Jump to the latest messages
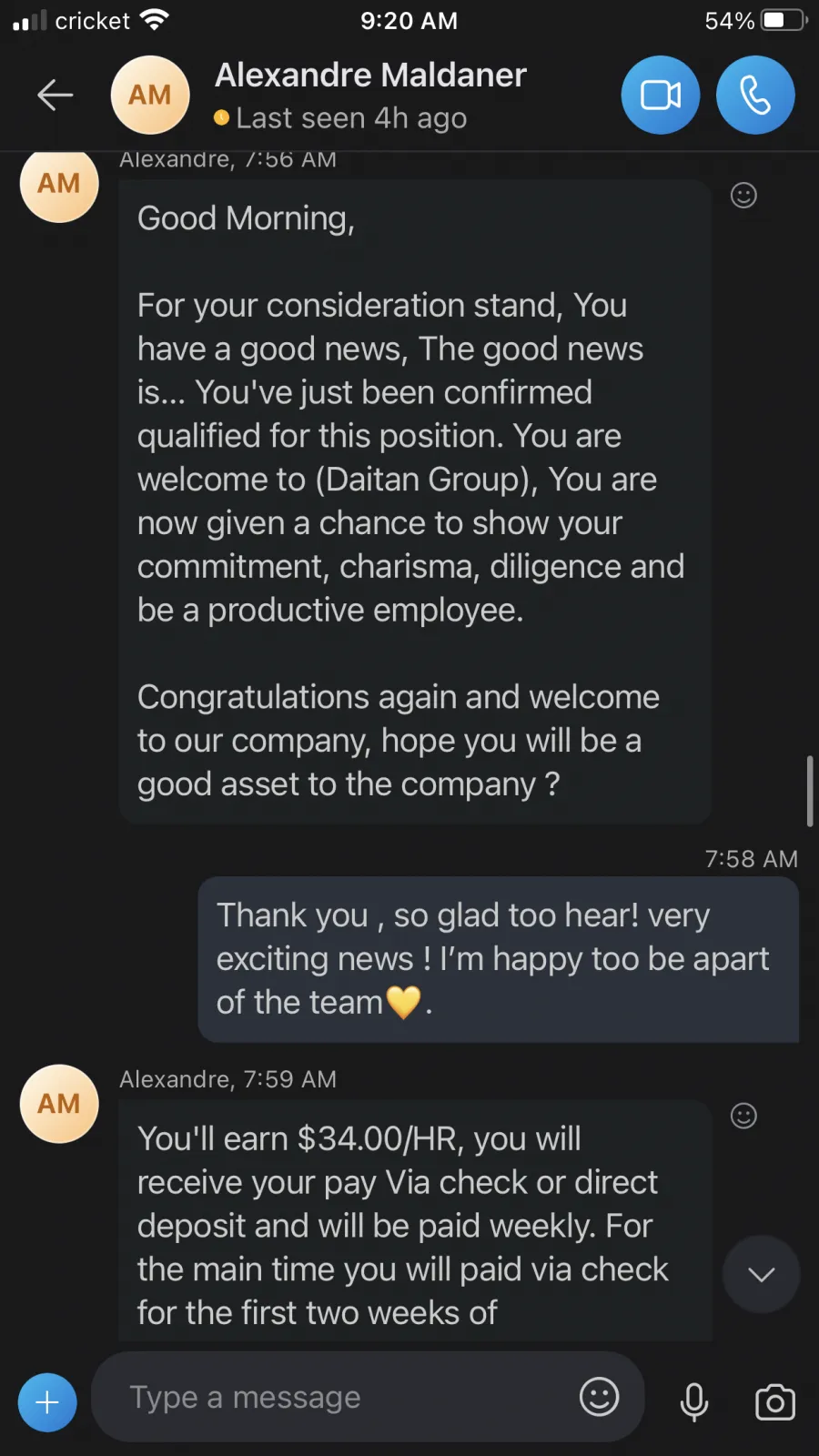 [x=762, y=1274]
